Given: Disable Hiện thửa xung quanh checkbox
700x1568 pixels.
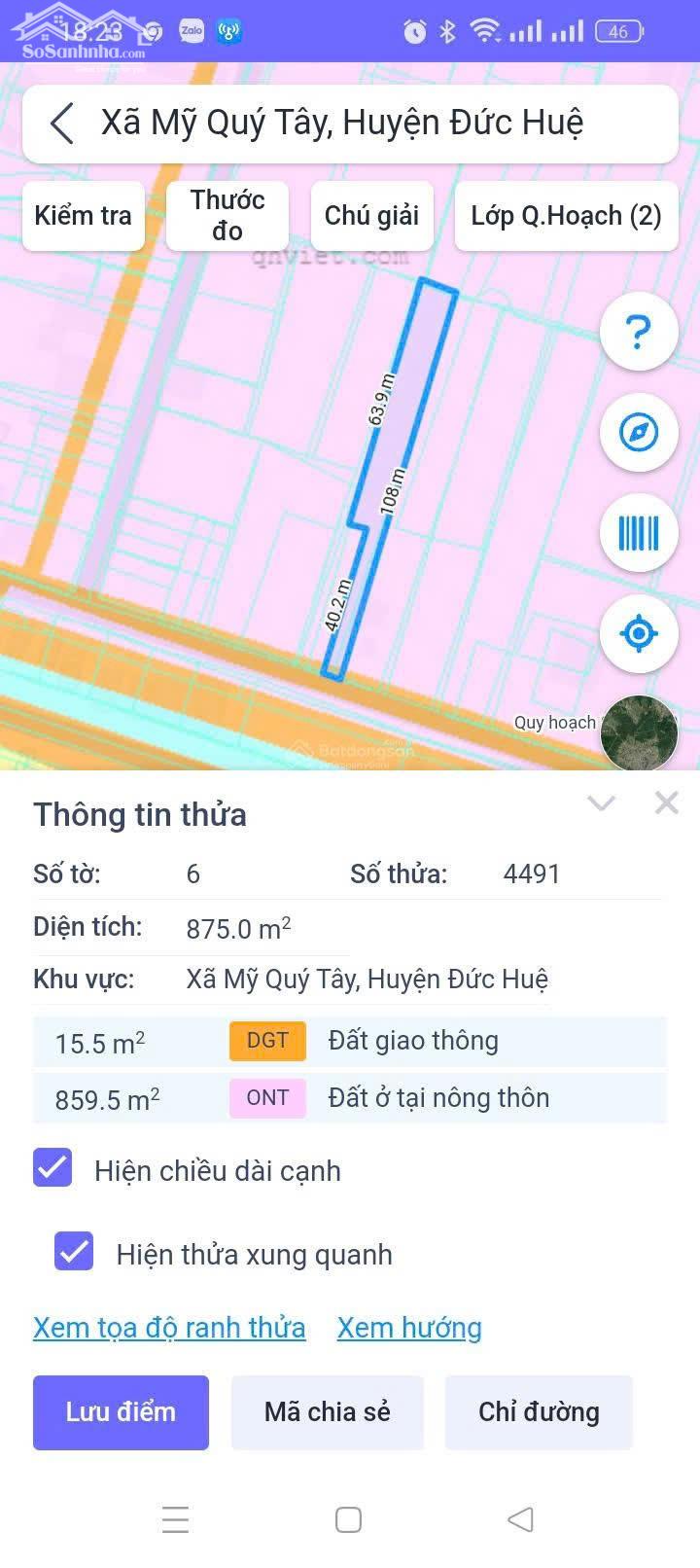Looking at the screenshot, I should (71, 1252).
